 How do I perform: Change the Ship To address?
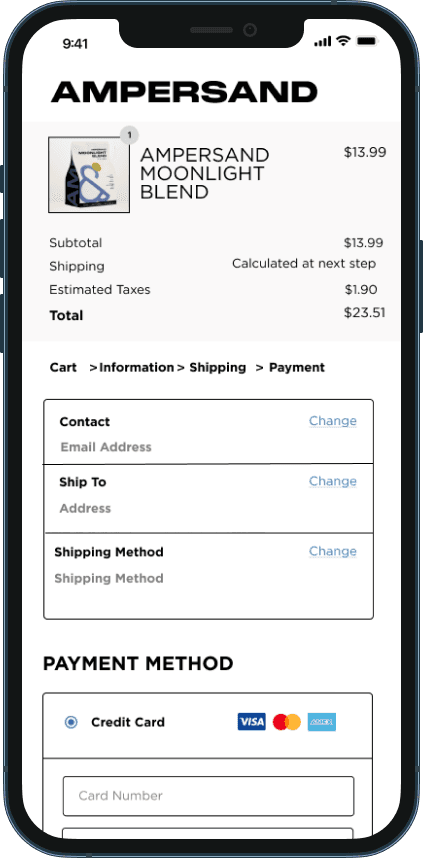point(333,481)
